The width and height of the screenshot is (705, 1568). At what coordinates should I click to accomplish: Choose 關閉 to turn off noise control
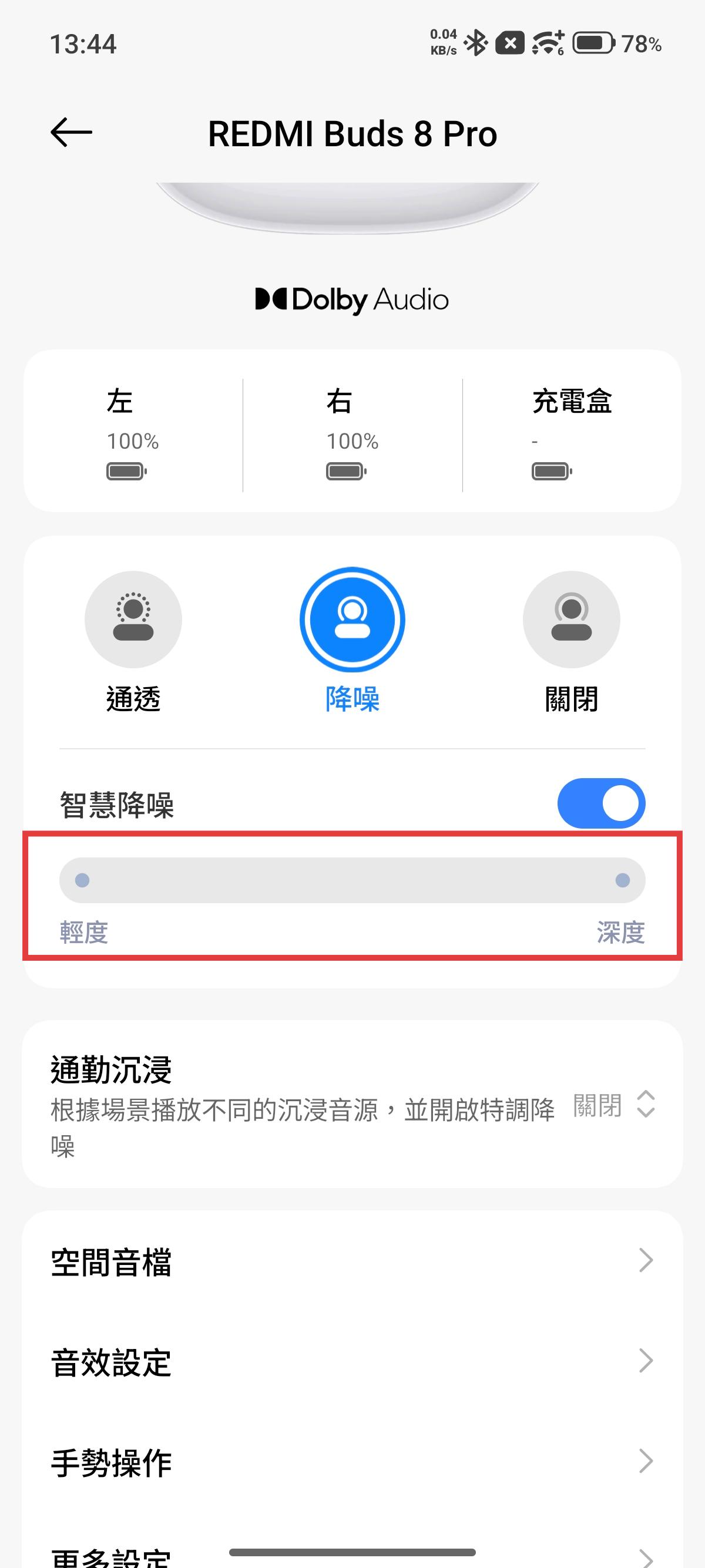571,619
